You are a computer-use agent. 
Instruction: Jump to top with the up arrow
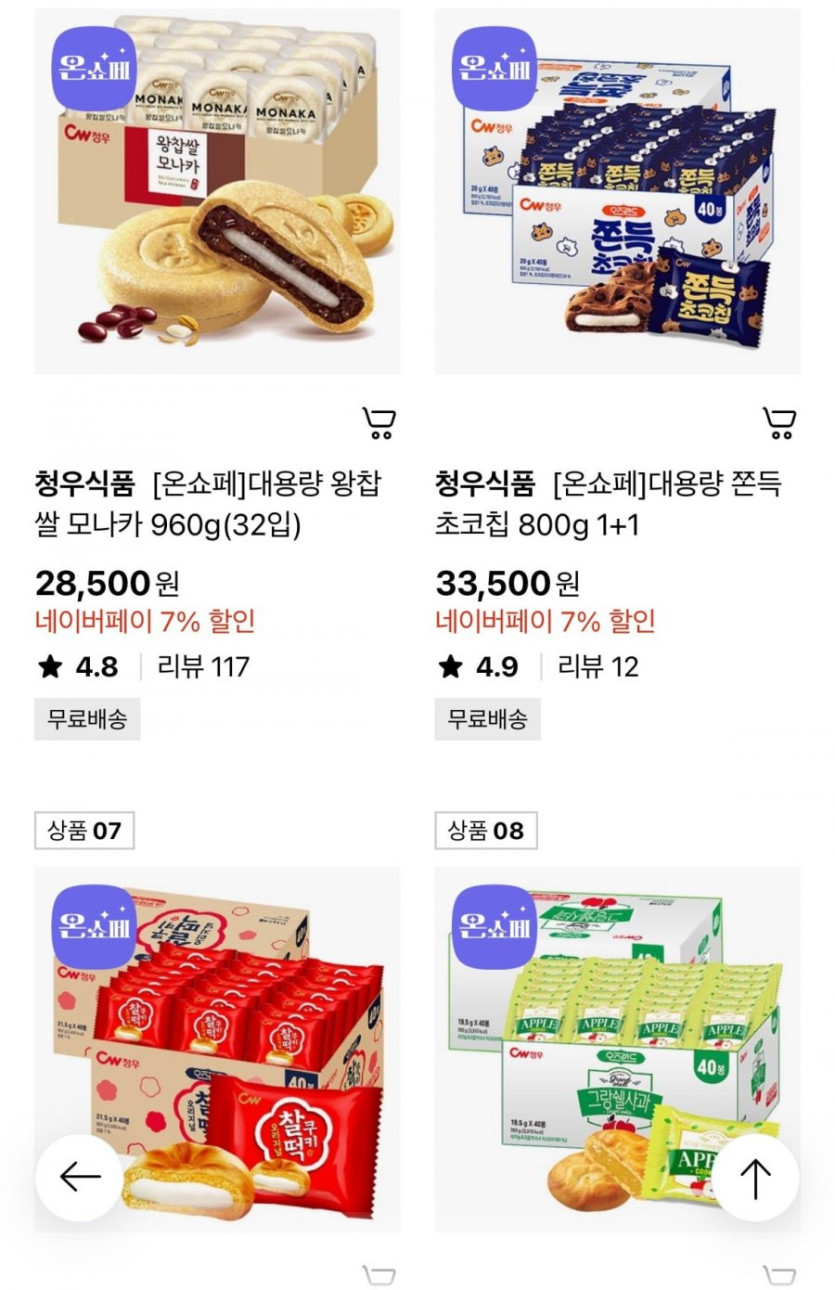point(755,1177)
